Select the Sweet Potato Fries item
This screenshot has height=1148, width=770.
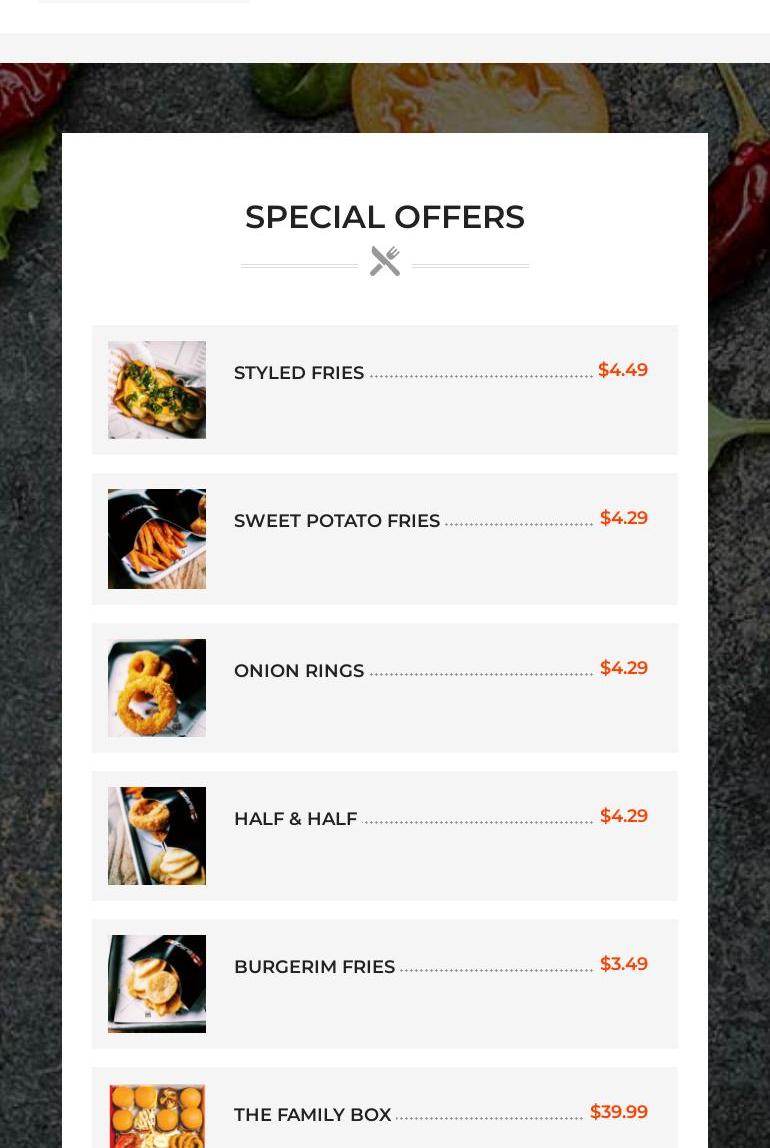337,521
